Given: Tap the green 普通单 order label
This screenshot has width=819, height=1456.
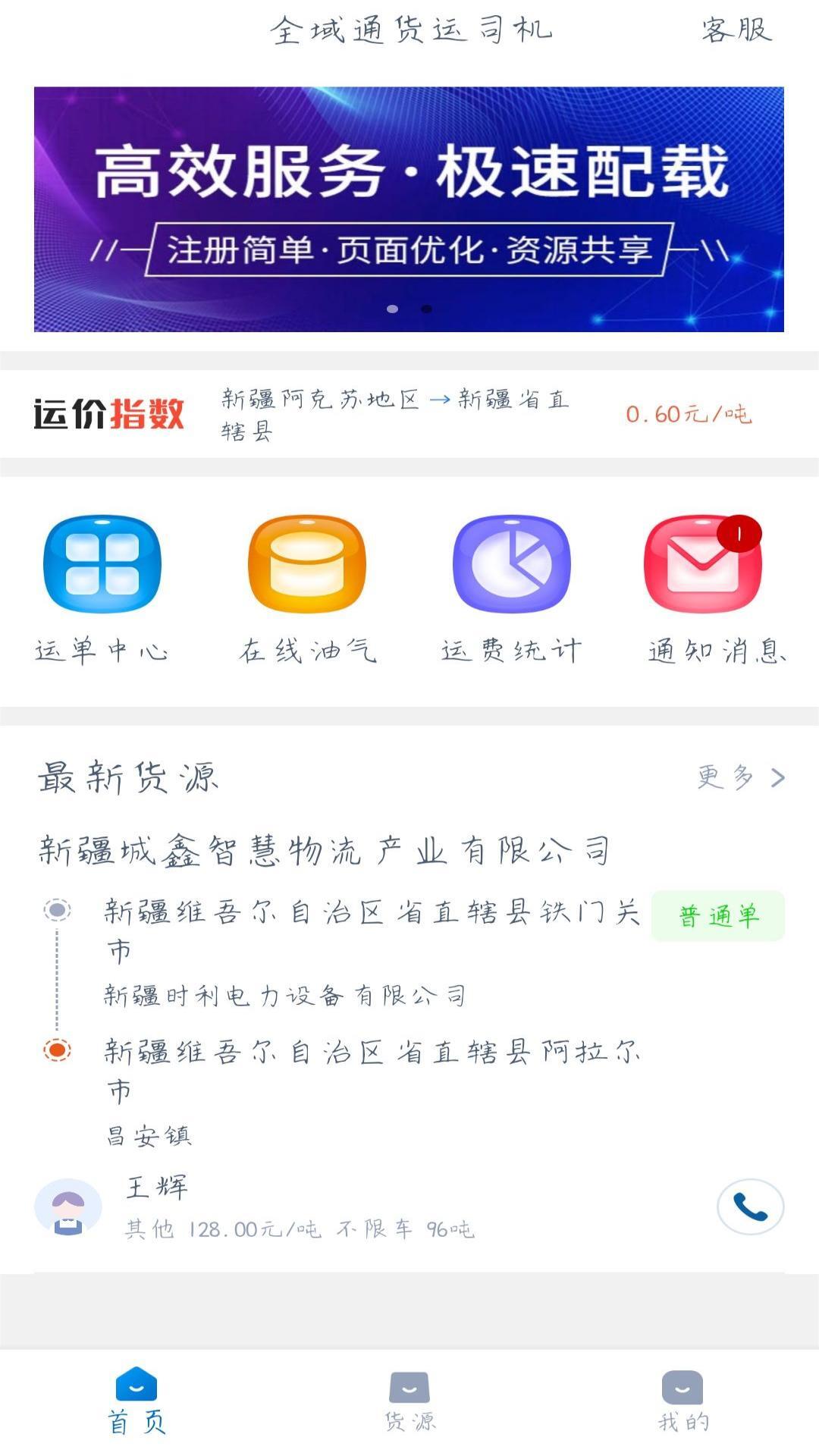Looking at the screenshot, I should (717, 916).
